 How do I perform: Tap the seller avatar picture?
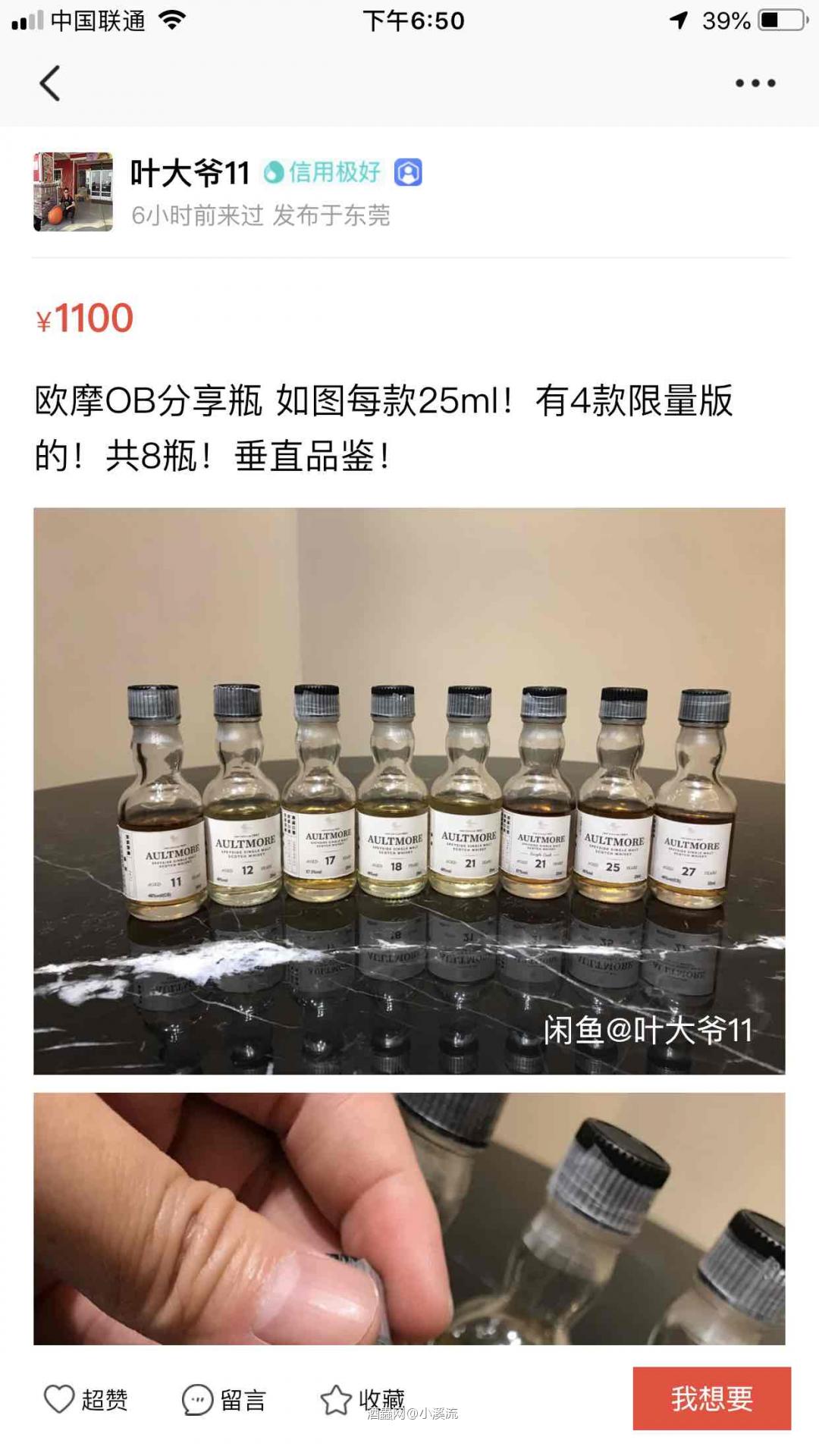(73, 190)
